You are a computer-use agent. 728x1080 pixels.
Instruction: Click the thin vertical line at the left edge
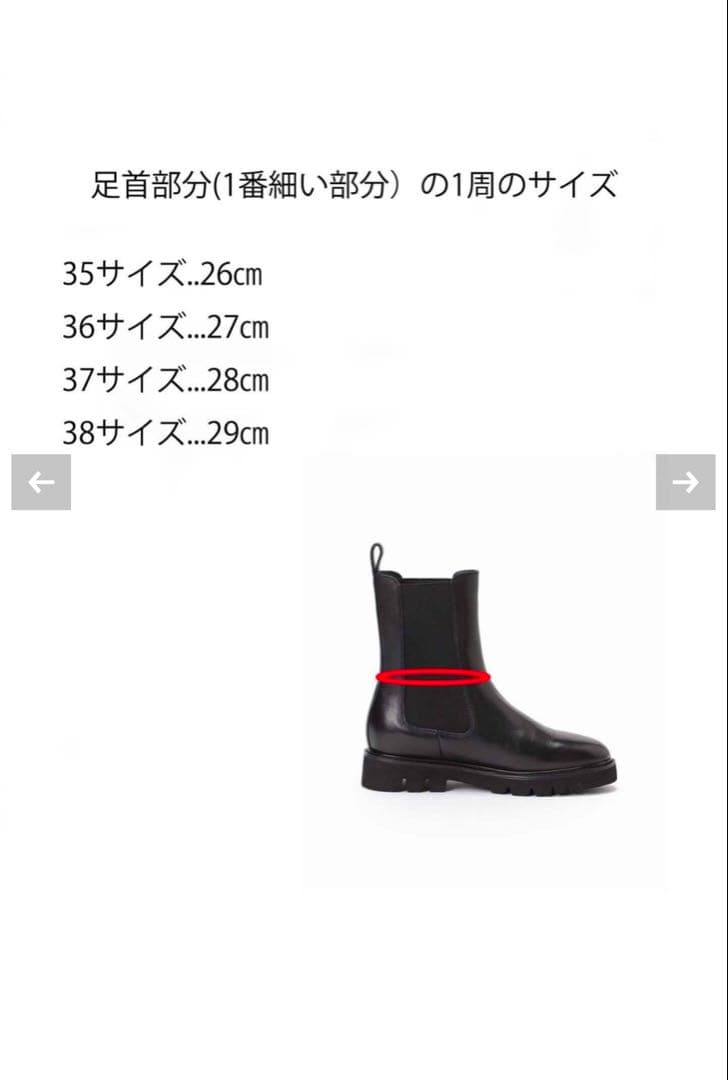pos(2,540)
